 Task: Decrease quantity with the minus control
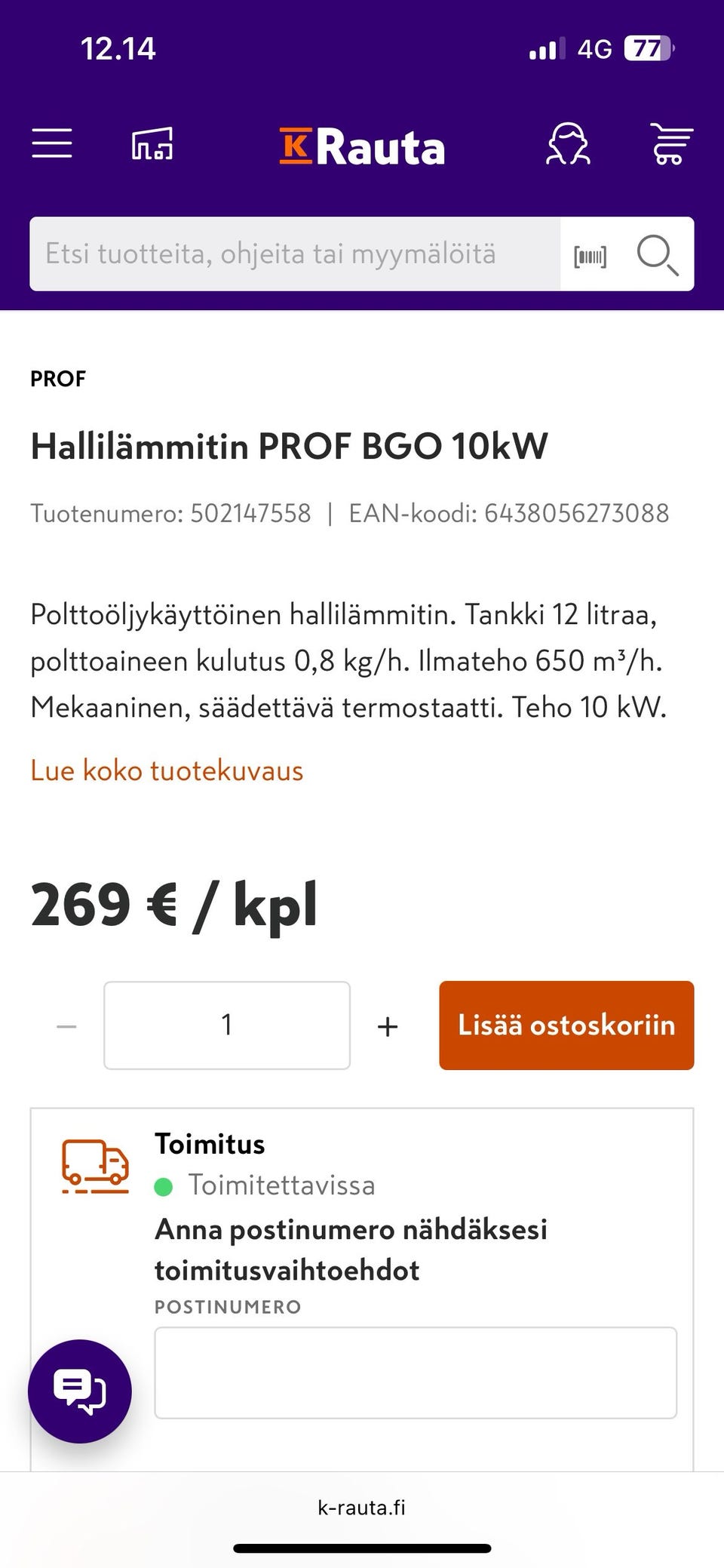[x=67, y=1025]
